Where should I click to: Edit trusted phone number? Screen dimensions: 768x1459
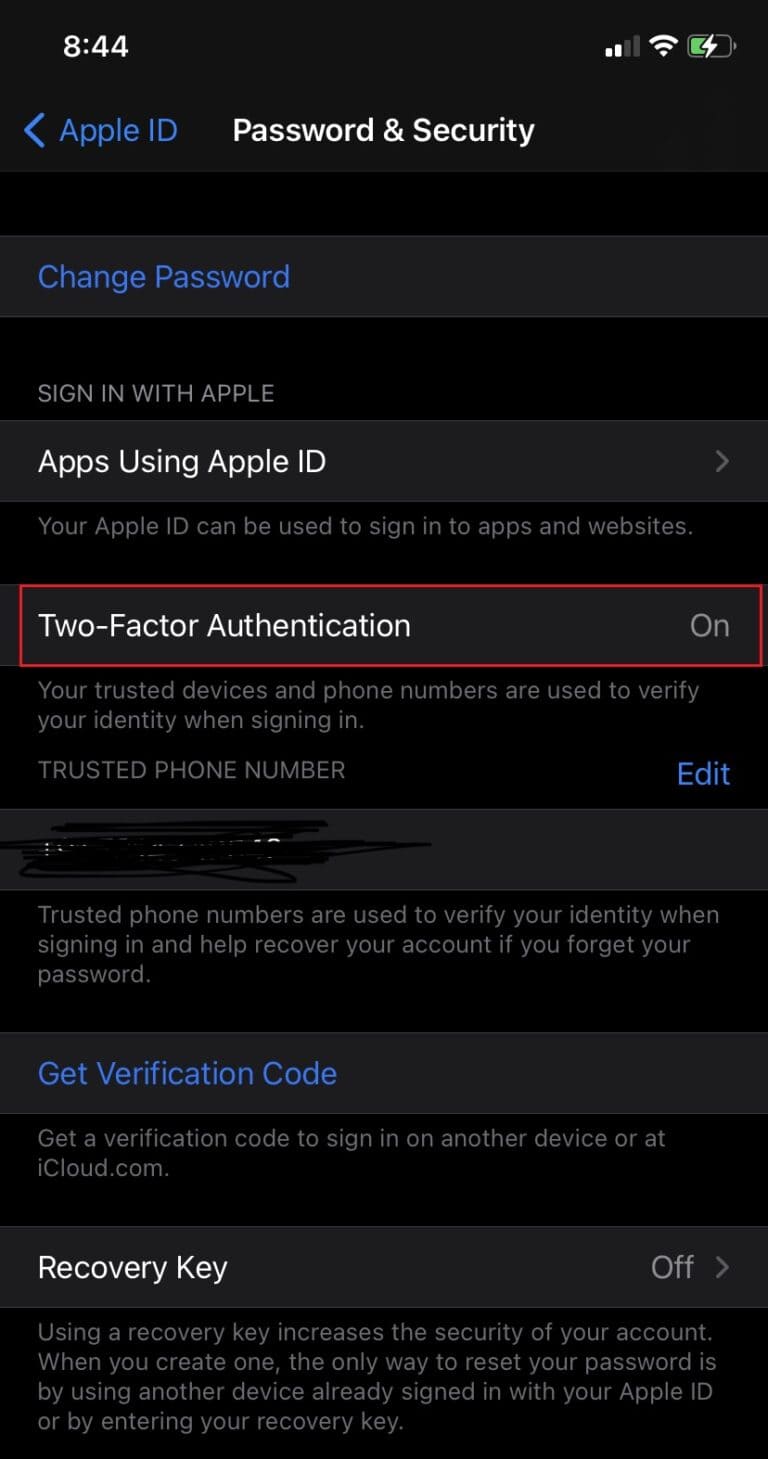coord(703,773)
